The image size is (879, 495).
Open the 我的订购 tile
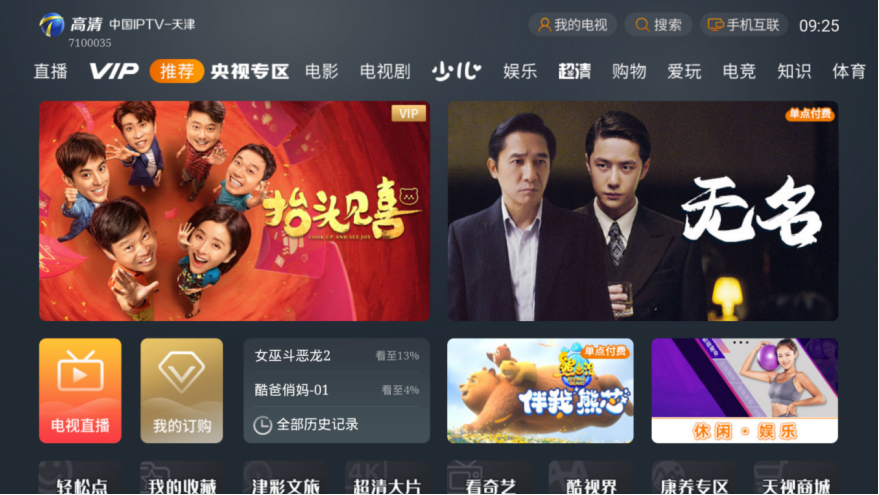click(x=181, y=390)
